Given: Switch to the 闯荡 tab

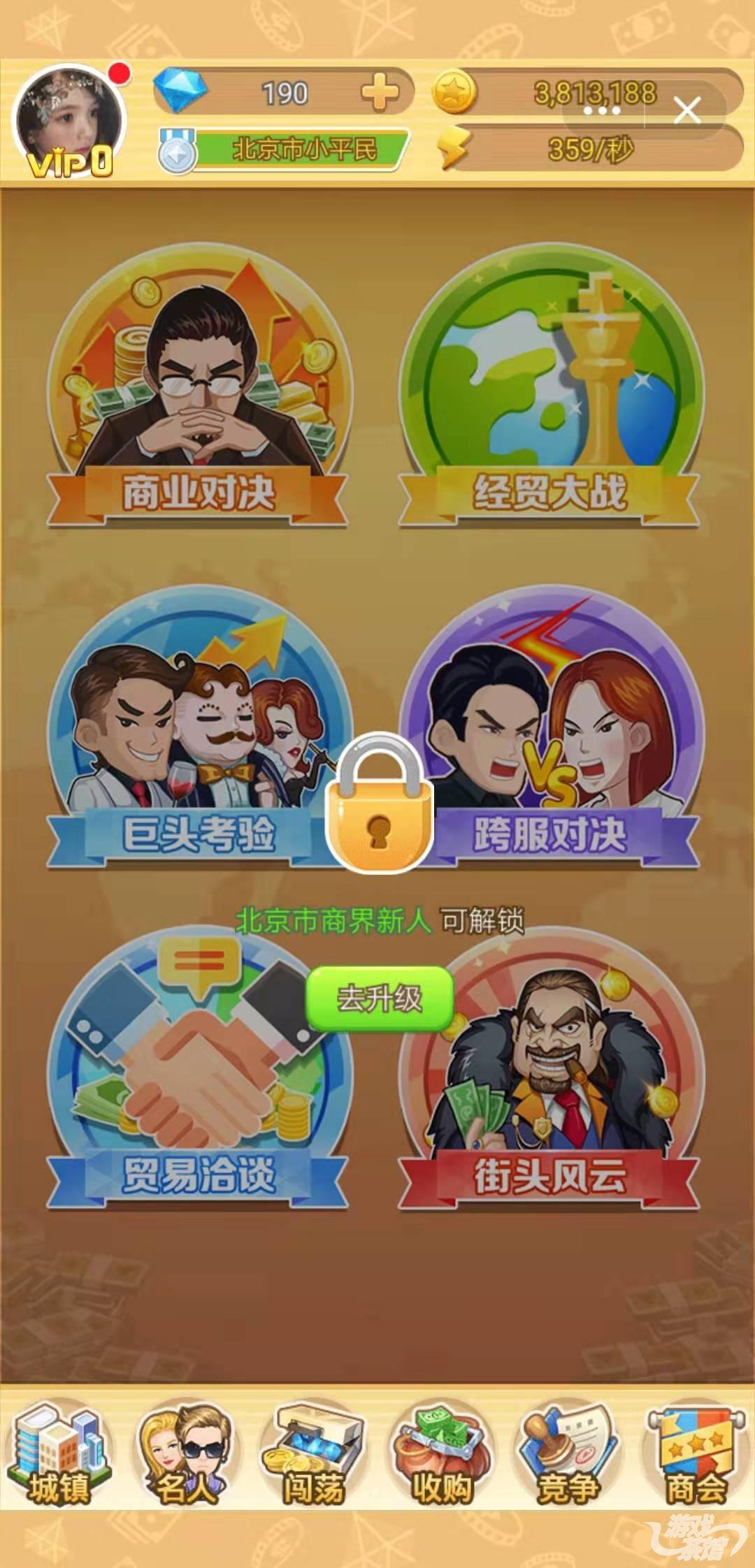Looking at the screenshot, I should coord(313,1452).
